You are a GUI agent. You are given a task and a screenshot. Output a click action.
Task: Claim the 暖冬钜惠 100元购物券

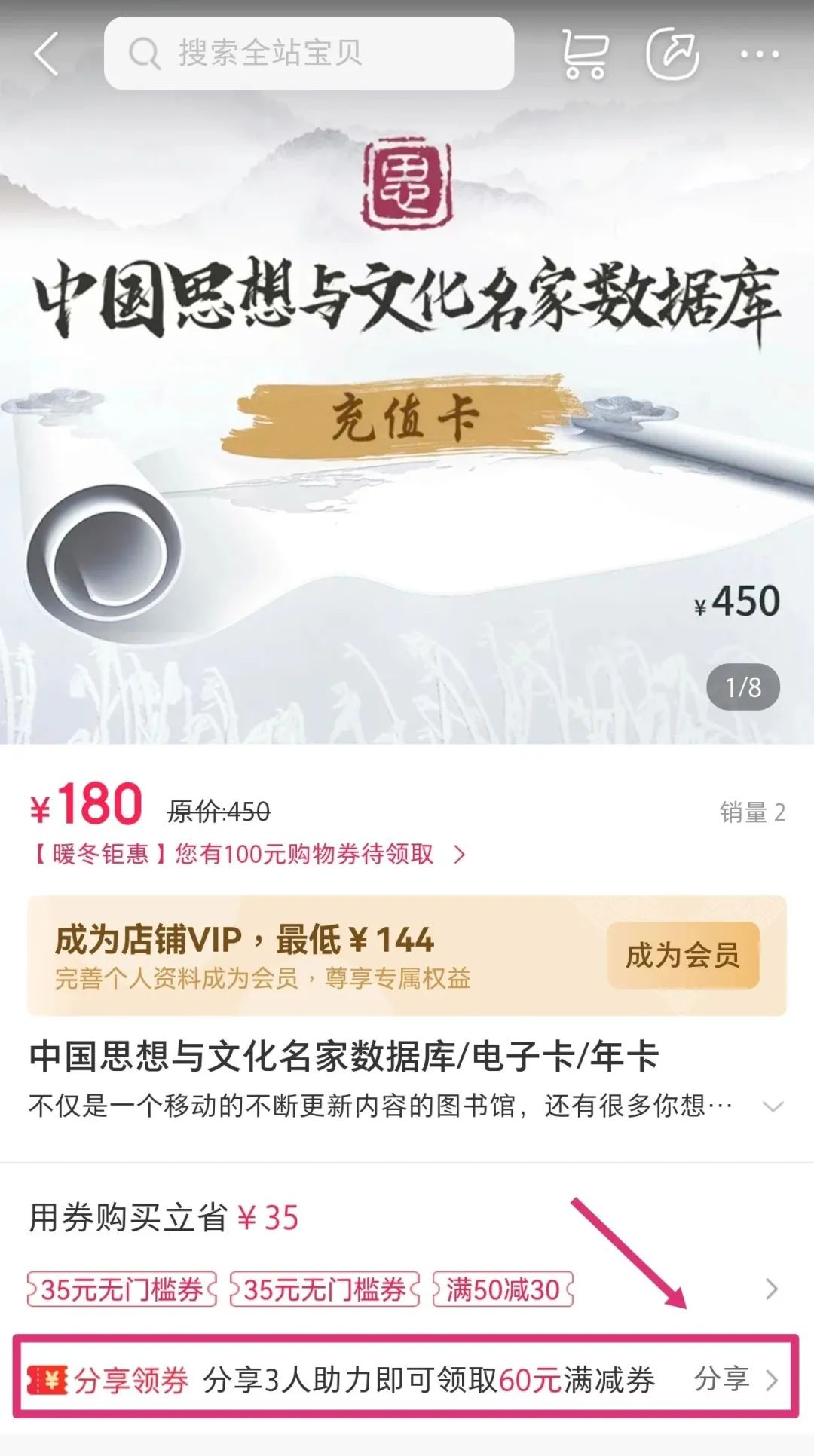[249, 854]
